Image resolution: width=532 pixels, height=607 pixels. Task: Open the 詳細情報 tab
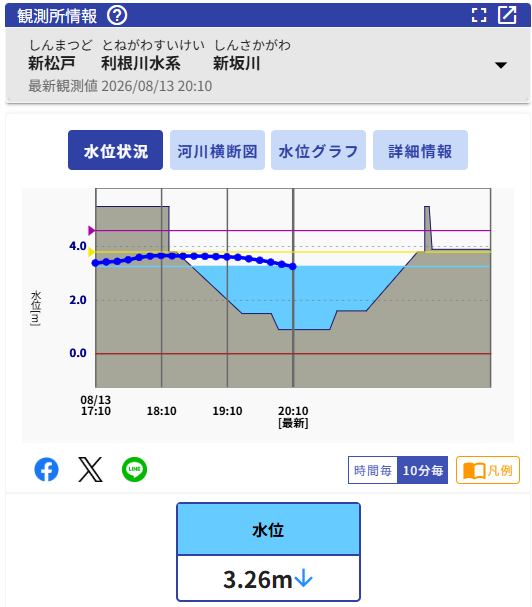[420, 150]
